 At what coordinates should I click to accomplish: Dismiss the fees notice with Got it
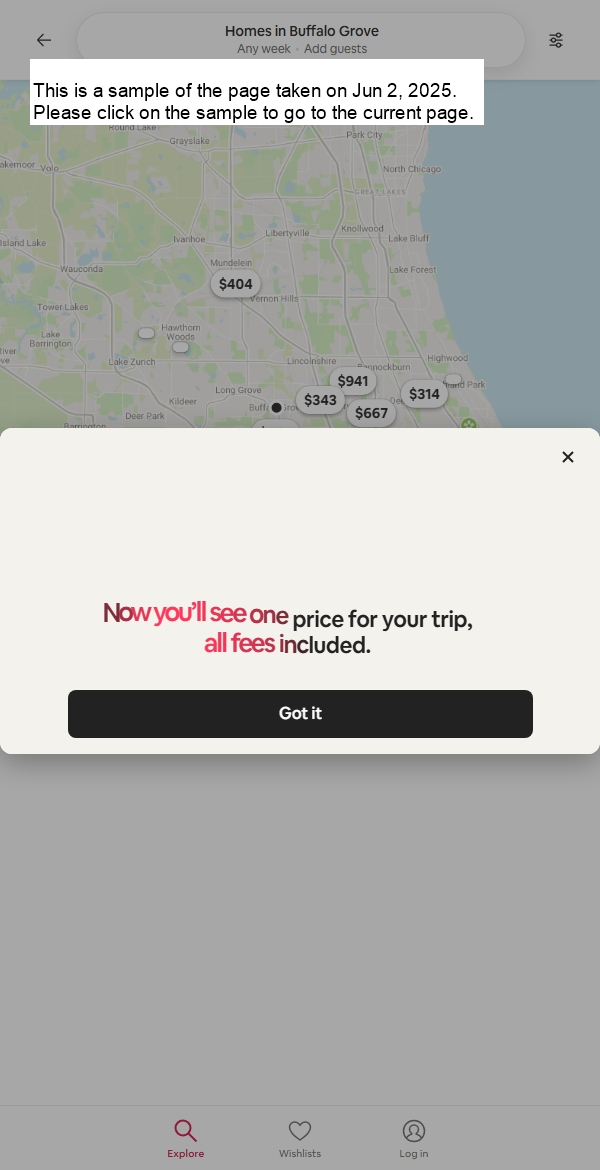point(300,713)
